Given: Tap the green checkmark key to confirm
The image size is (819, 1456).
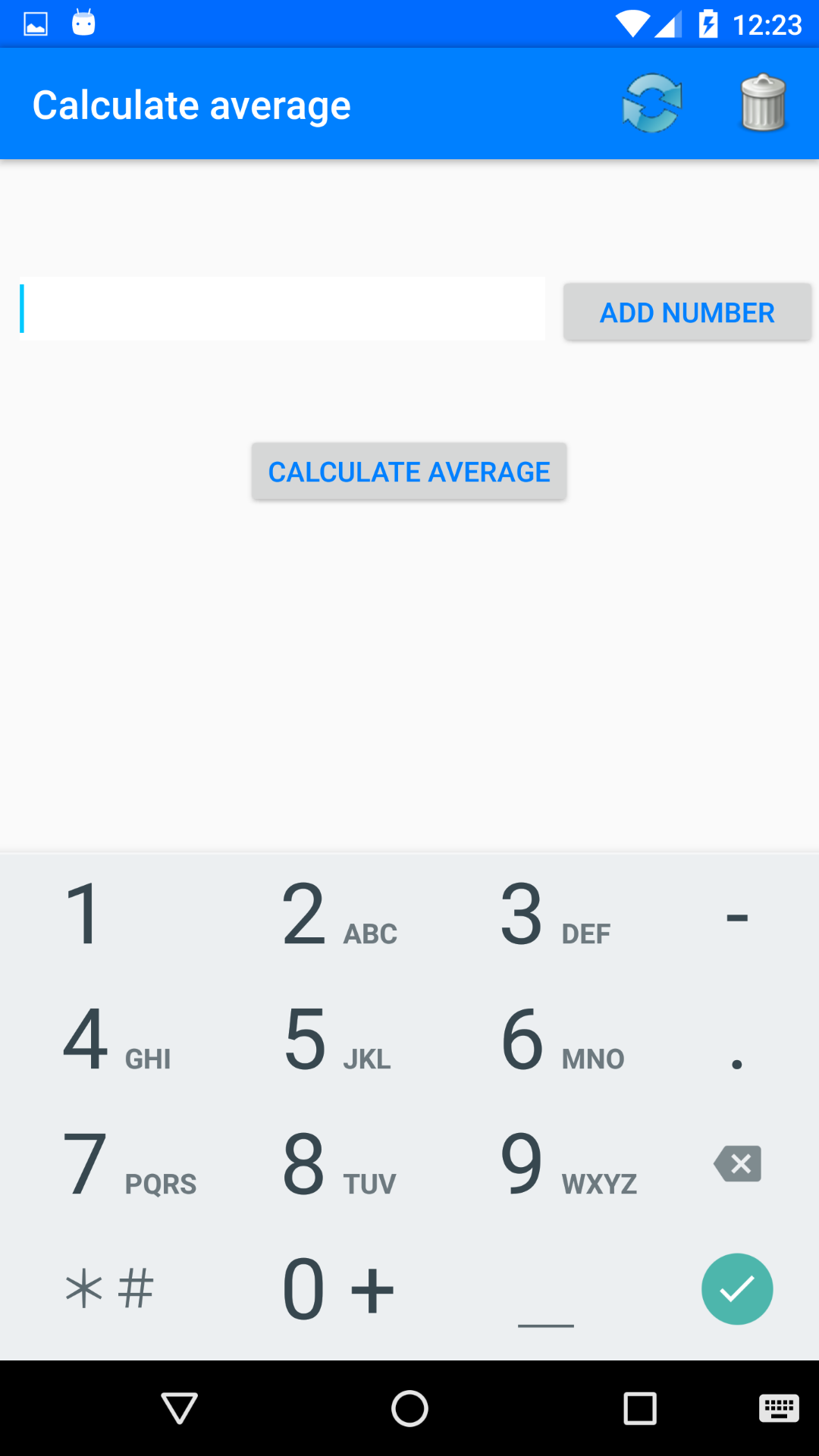Looking at the screenshot, I should pyautogui.click(x=736, y=1289).
